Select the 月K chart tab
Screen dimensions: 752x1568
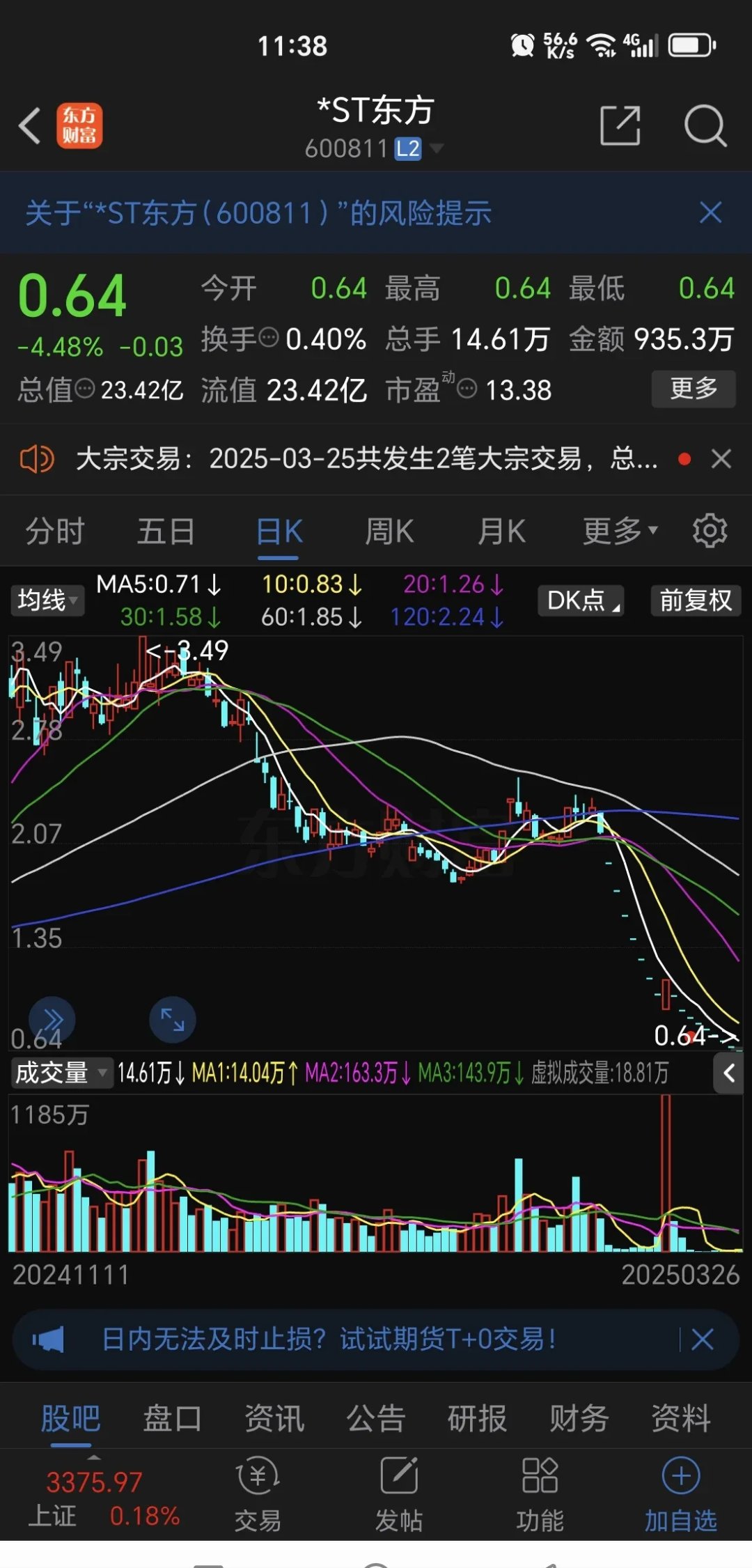coord(501,531)
